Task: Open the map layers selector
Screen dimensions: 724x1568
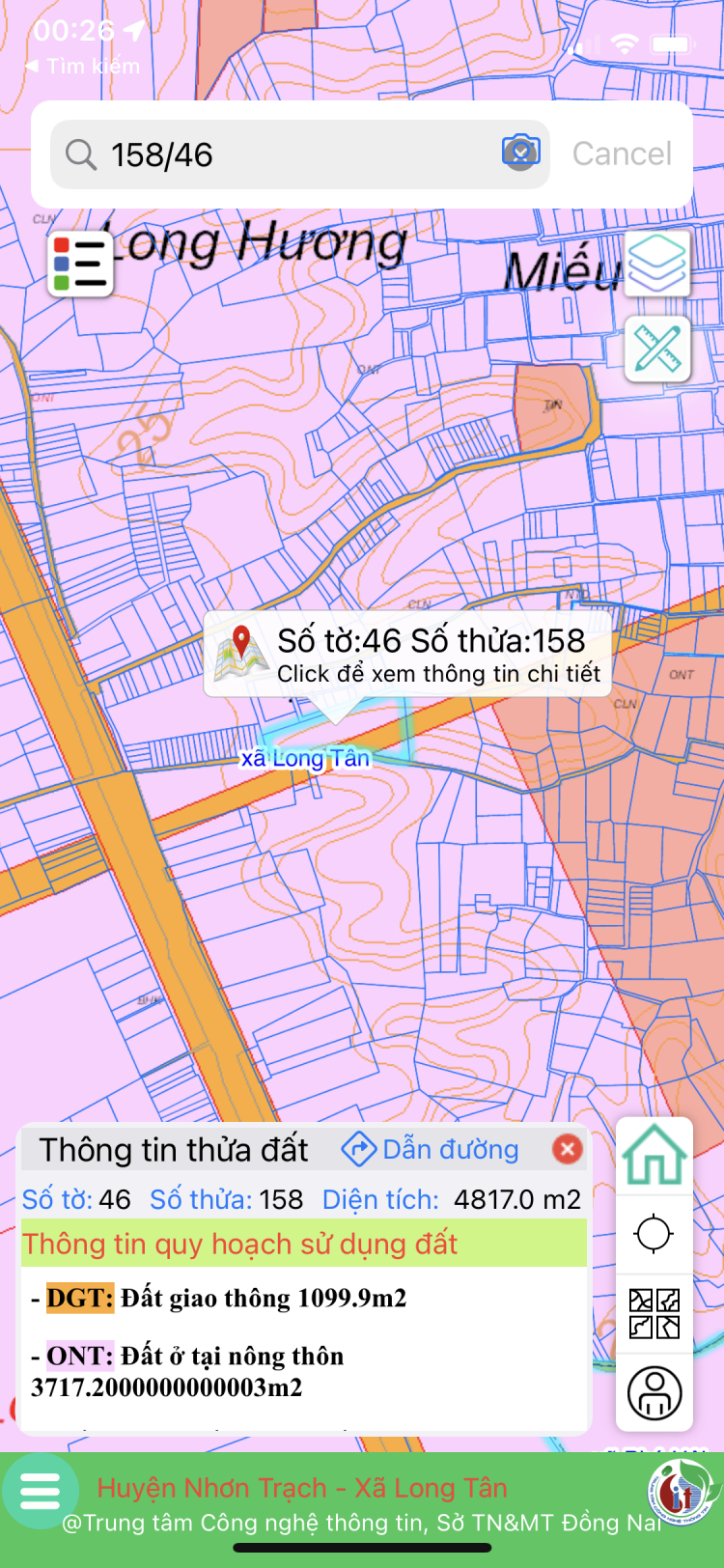Action: click(657, 263)
